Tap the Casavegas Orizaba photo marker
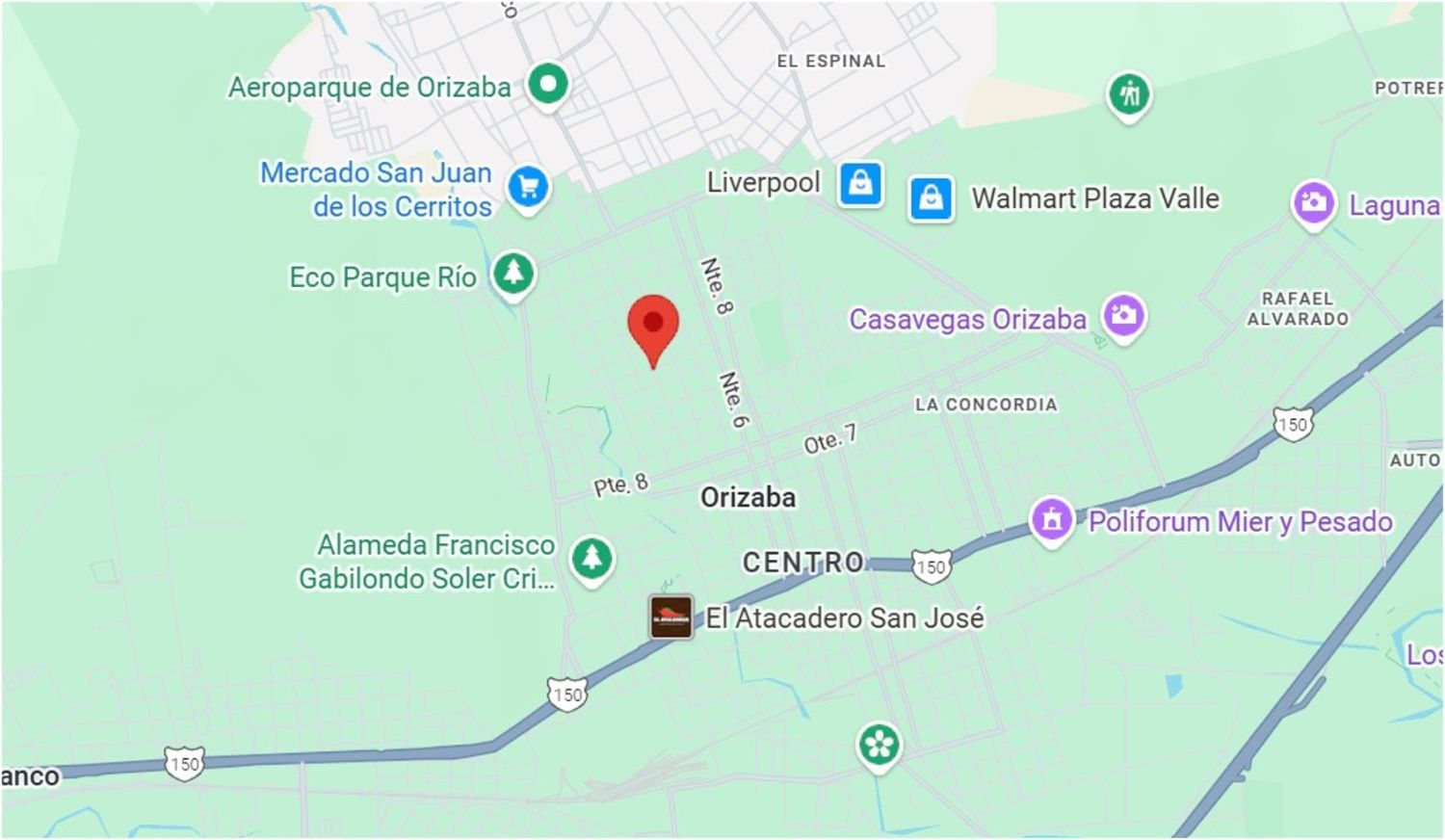Viewport: 1445px width, 840px height. (1123, 316)
